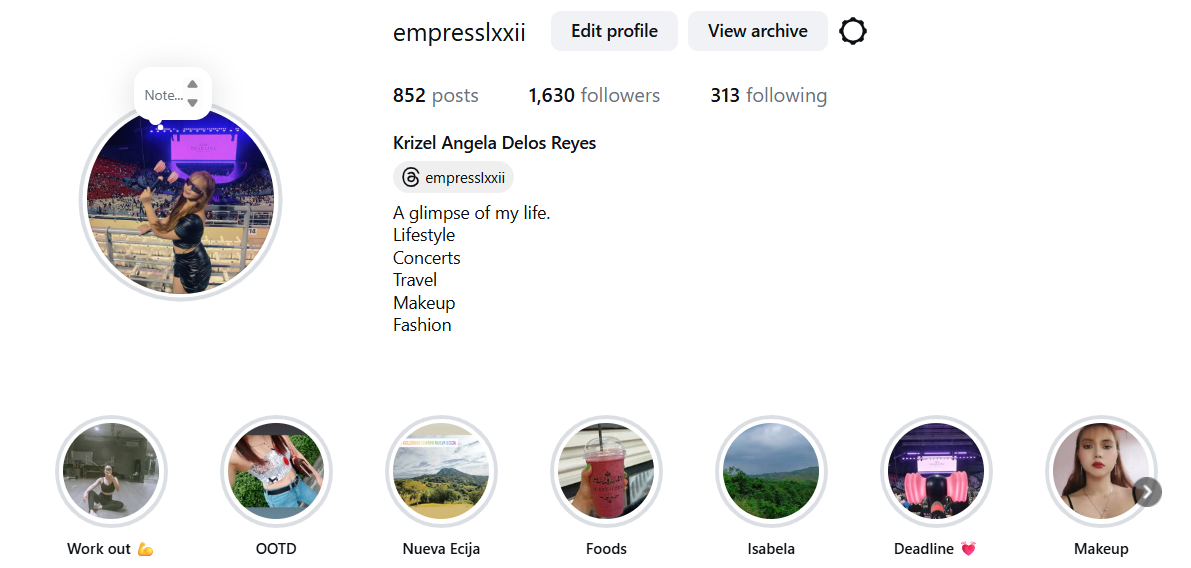Open the Foods highlight

pyautogui.click(x=606, y=471)
